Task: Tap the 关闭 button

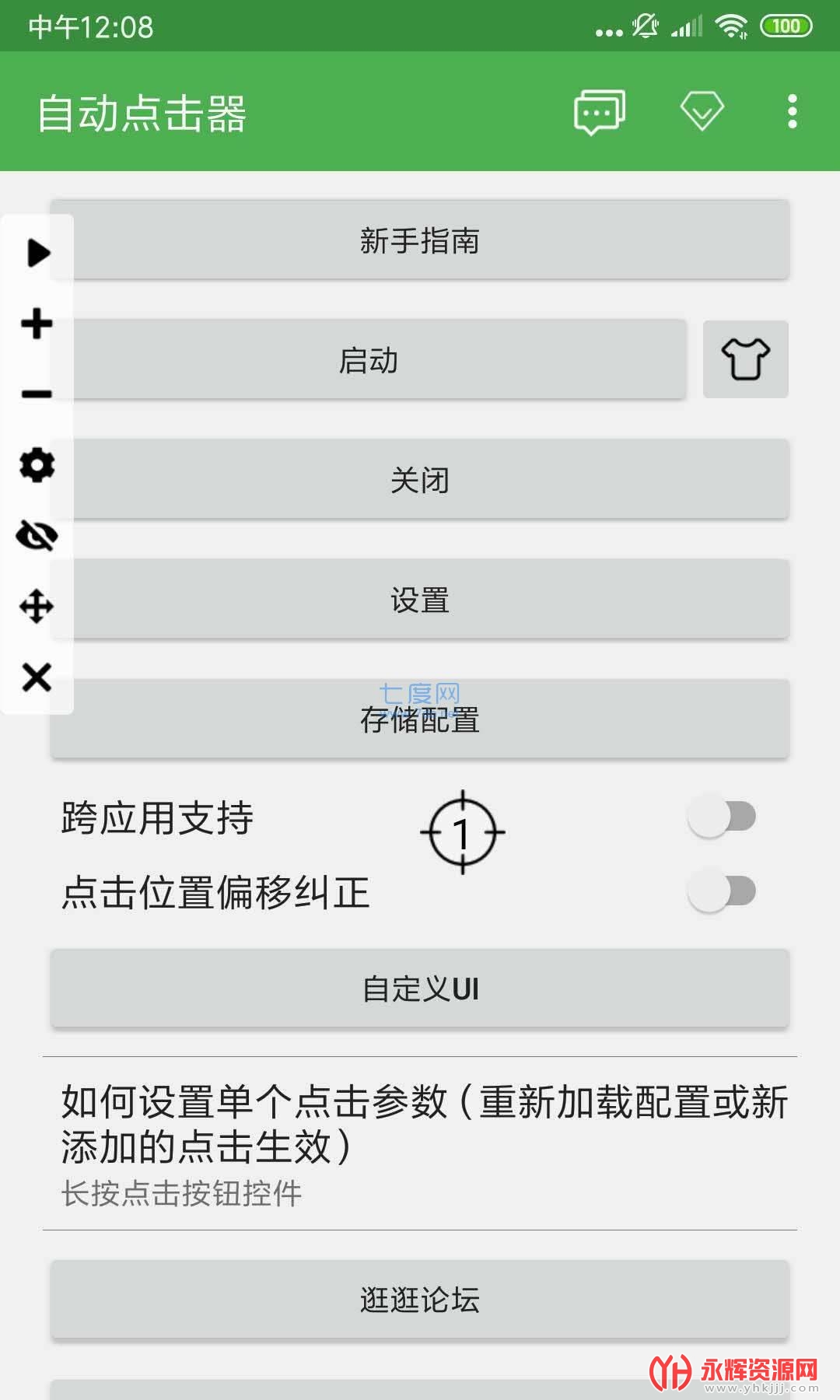Action: (x=420, y=480)
